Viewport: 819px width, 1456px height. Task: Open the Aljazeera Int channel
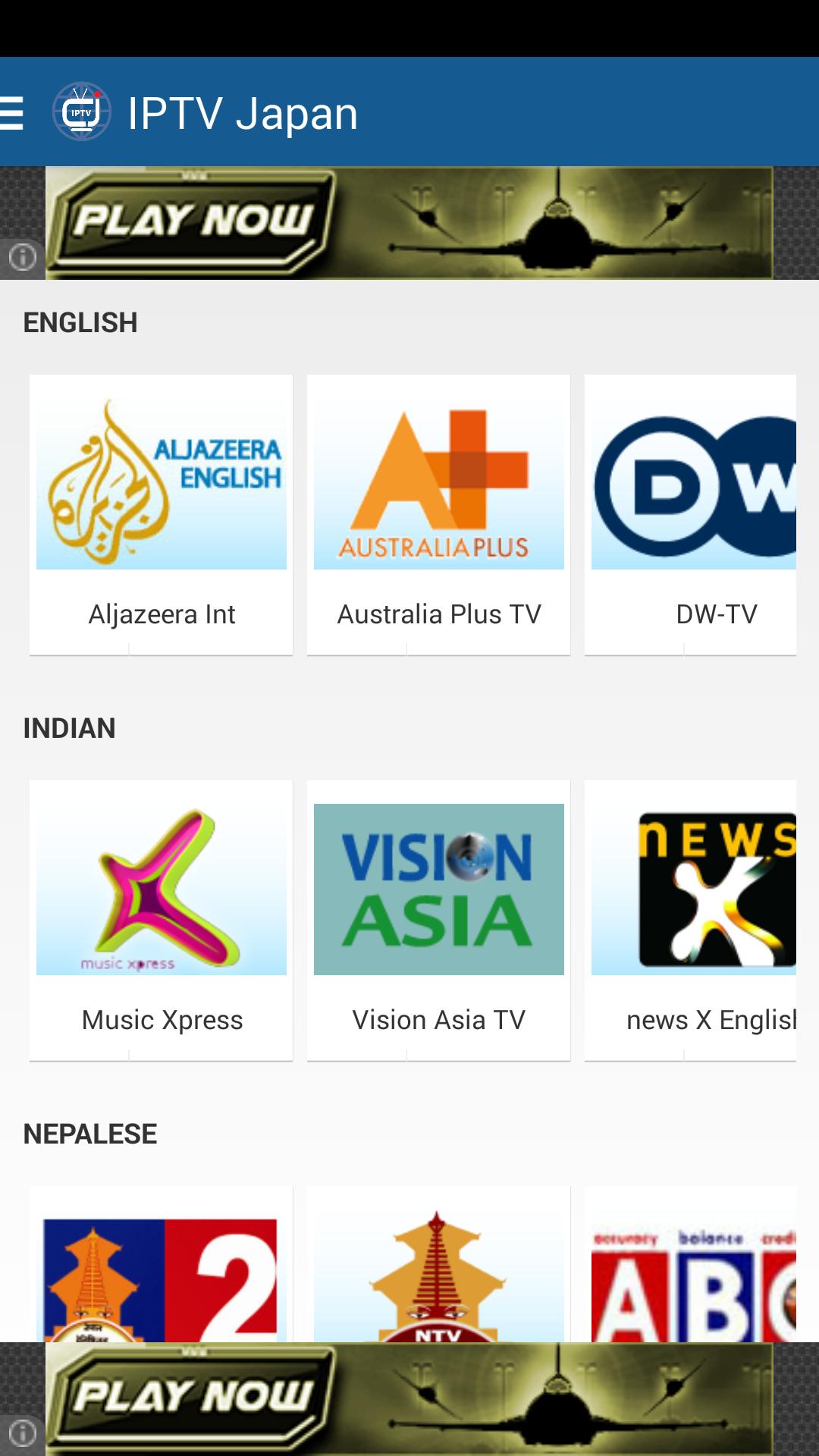click(160, 512)
